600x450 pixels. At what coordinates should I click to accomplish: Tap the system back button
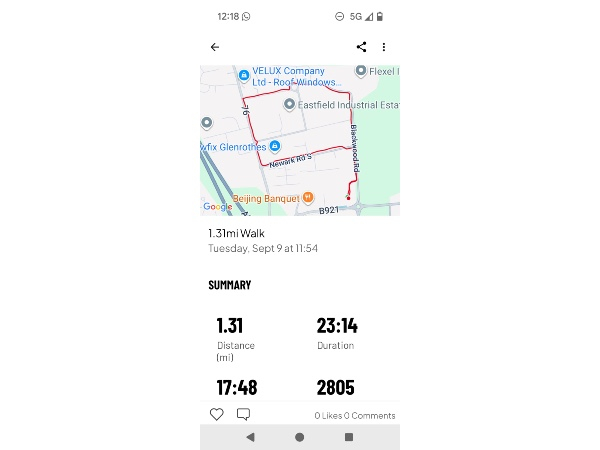(x=250, y=437)
